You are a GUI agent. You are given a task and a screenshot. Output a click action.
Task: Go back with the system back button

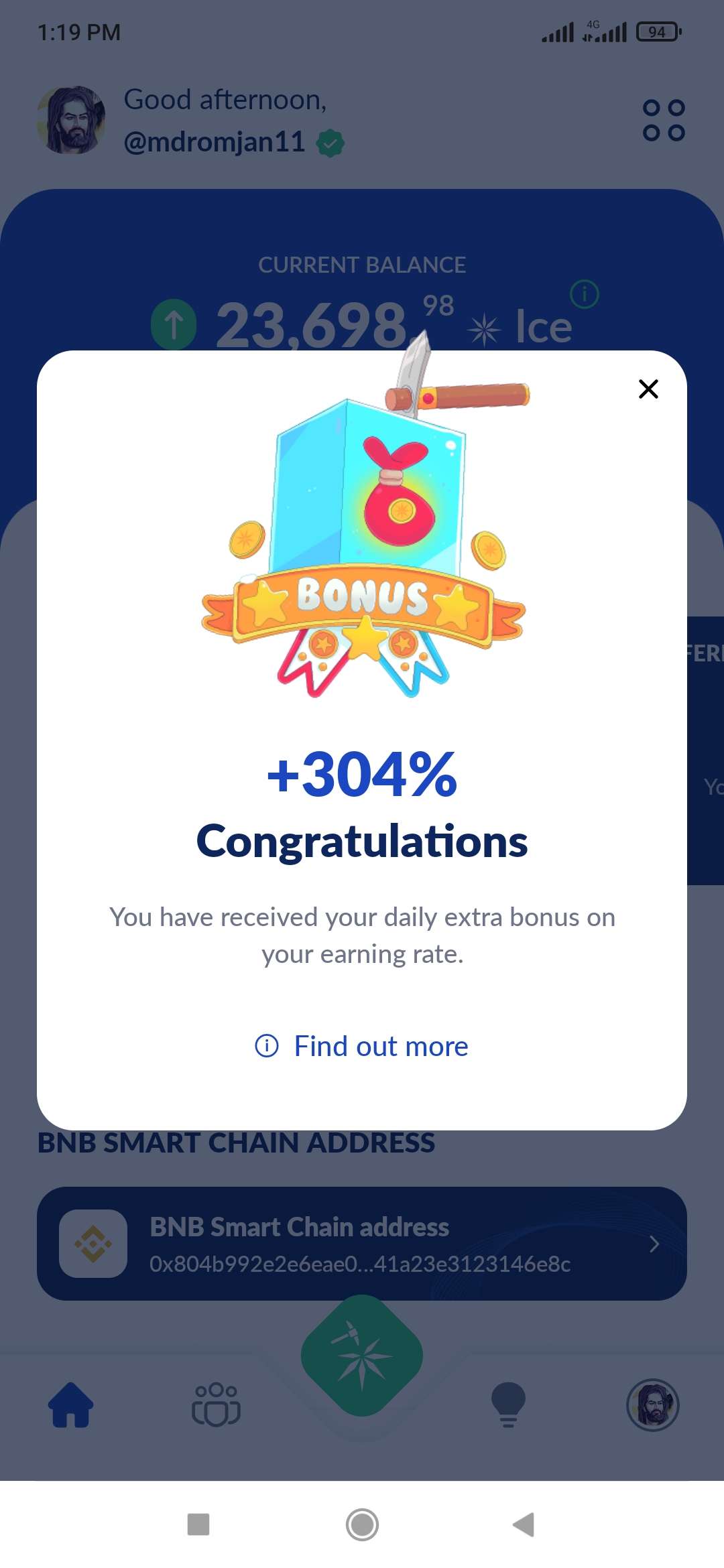click(x=524, y=1524)
